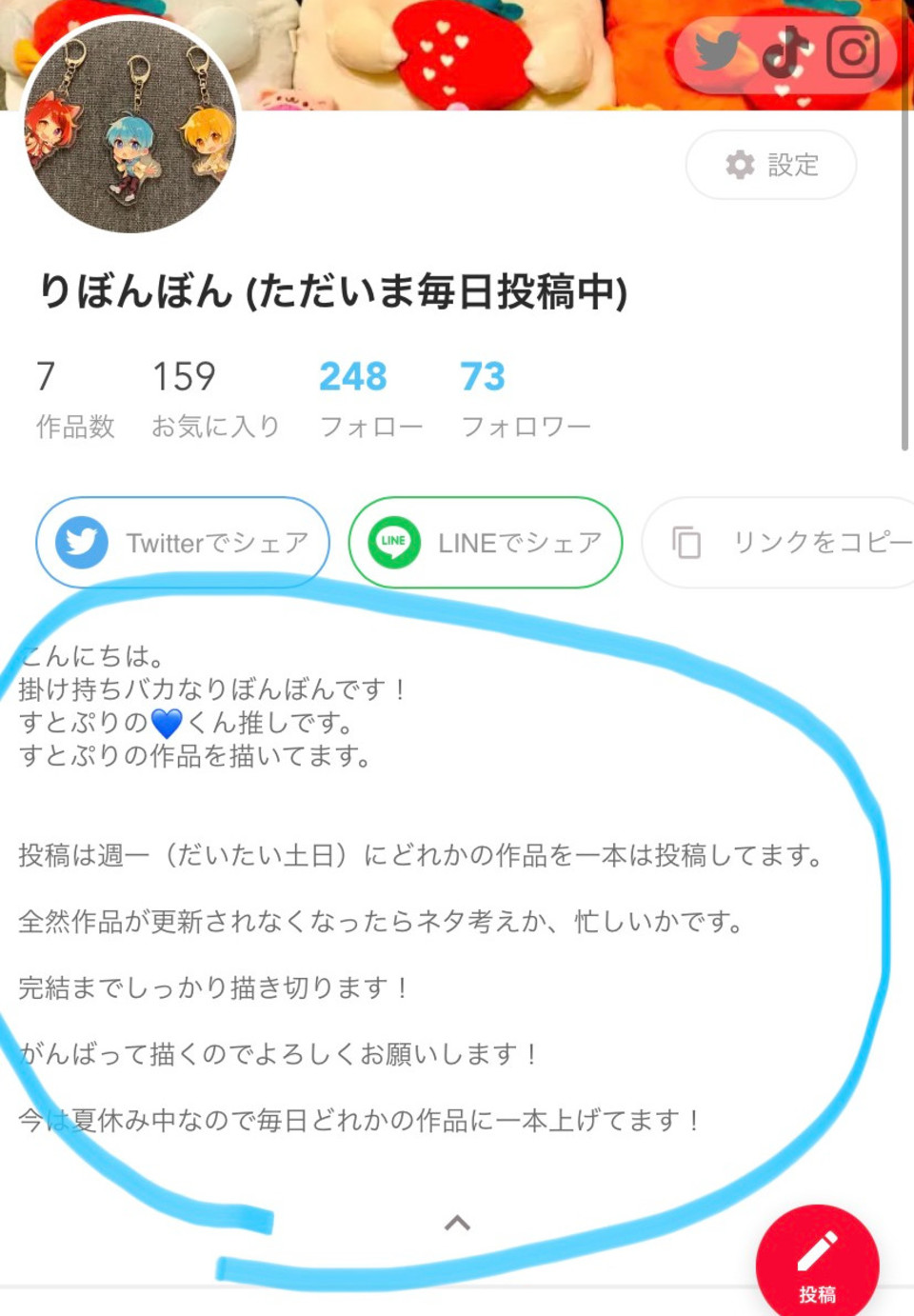Screen dimensions: 914x1316
Task: Open the Twitter profile icon
Action: (717, 51)
